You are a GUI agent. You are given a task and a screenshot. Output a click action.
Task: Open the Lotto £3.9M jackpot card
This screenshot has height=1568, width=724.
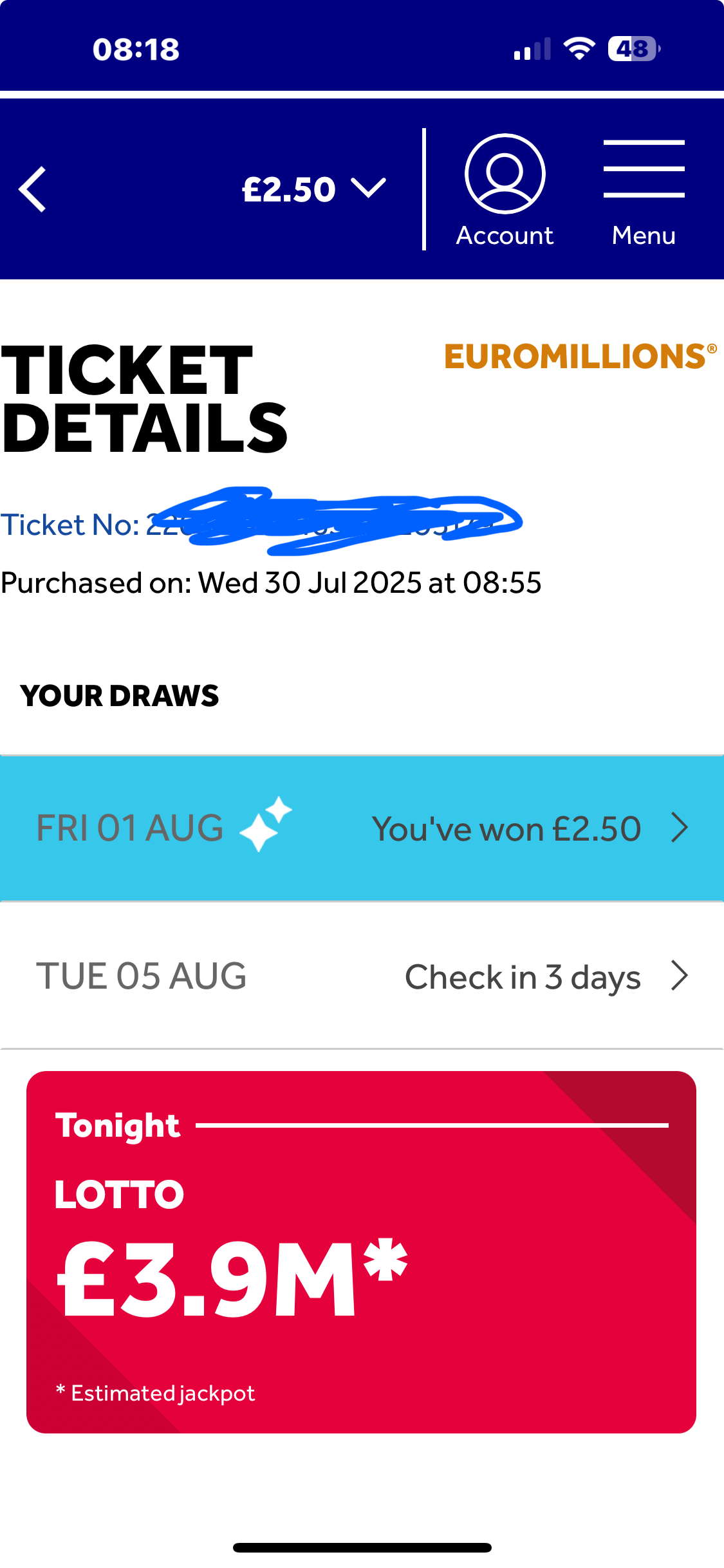coord(361,1252)
